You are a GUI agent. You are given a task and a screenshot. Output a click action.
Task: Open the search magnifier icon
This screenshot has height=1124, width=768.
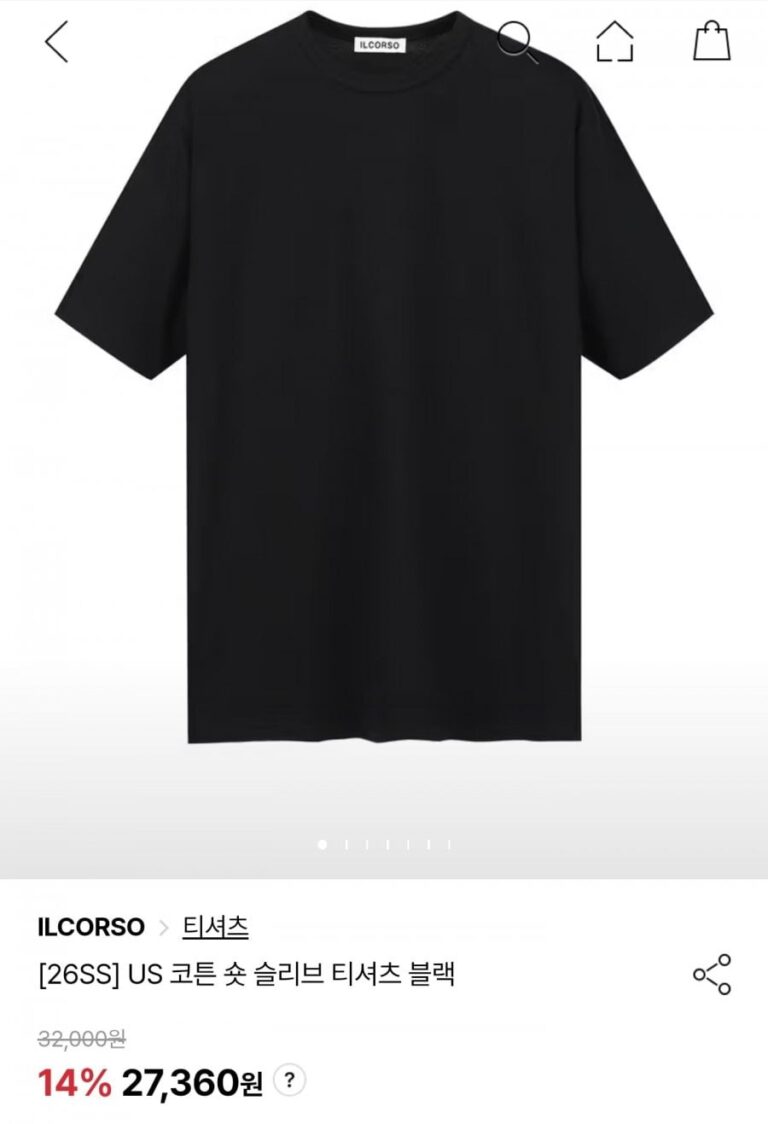click(x=517, y=41)
